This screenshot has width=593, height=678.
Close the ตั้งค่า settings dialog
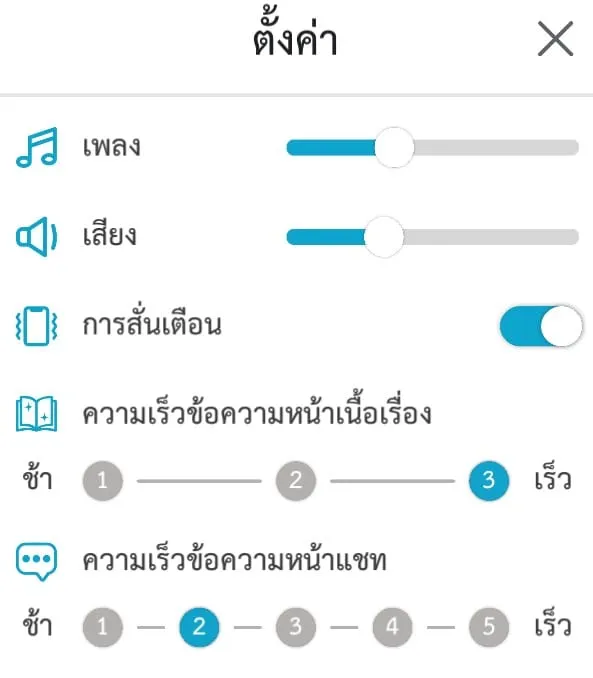click(x=555, y=38)
